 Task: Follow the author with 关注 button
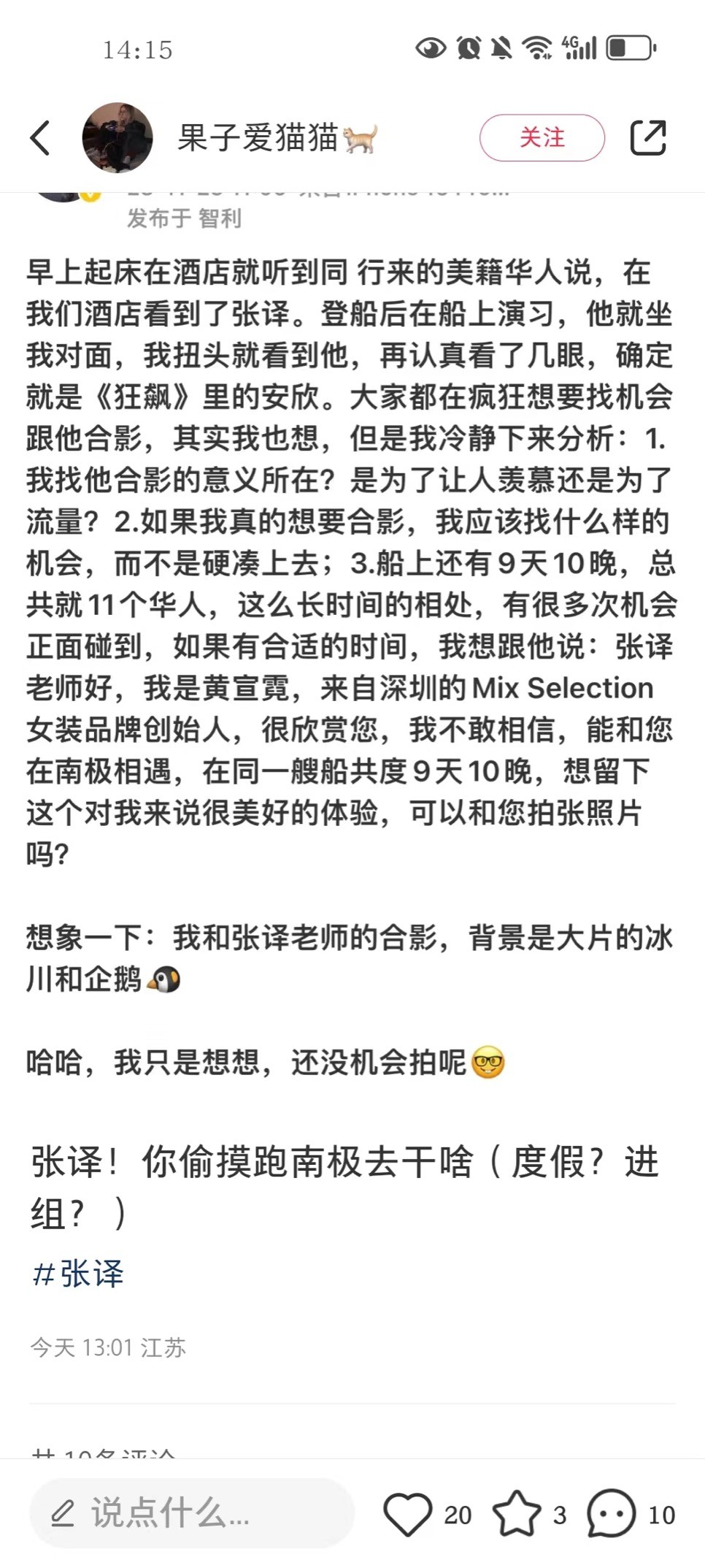point(542,137)
